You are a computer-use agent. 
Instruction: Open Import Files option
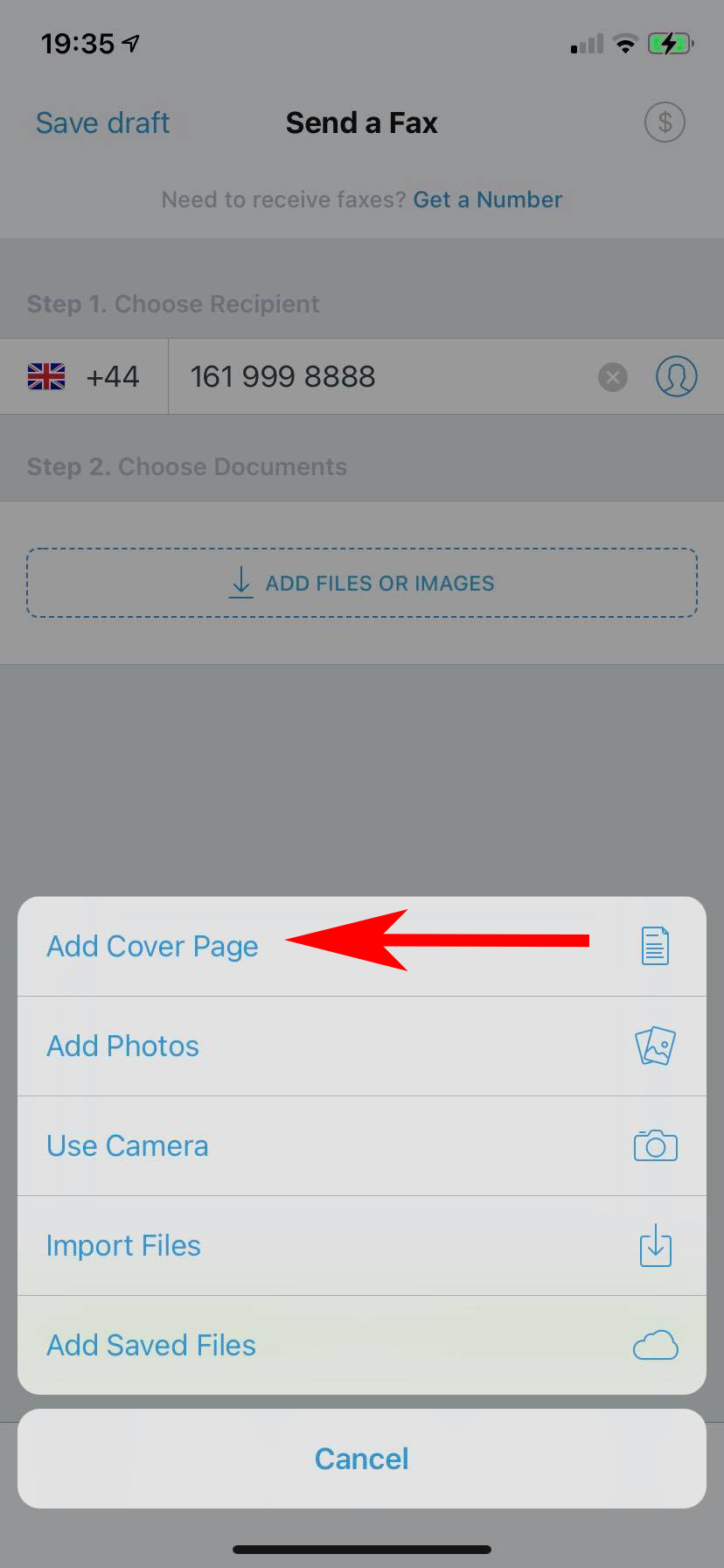[124, 1246]
